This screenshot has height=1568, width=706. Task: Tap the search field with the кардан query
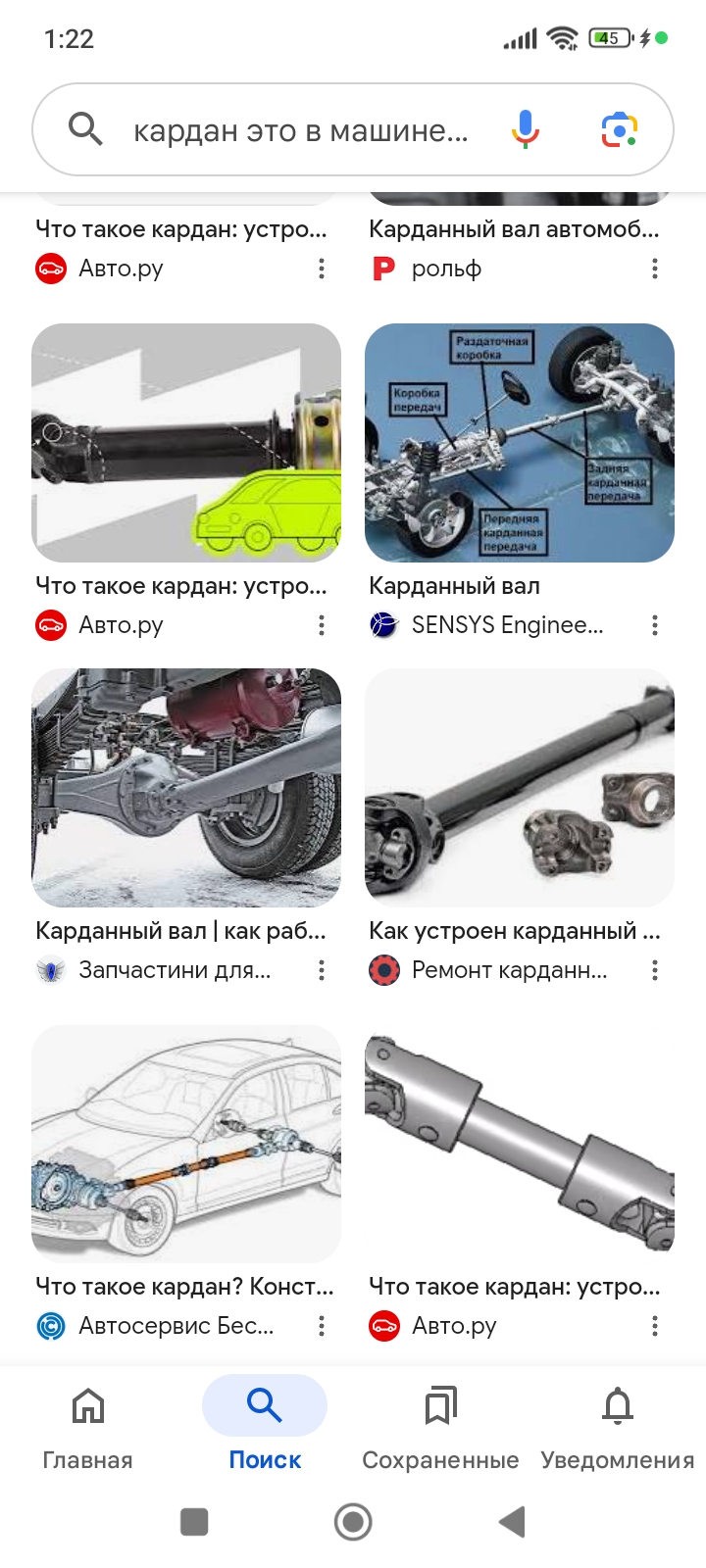point(300,130)
